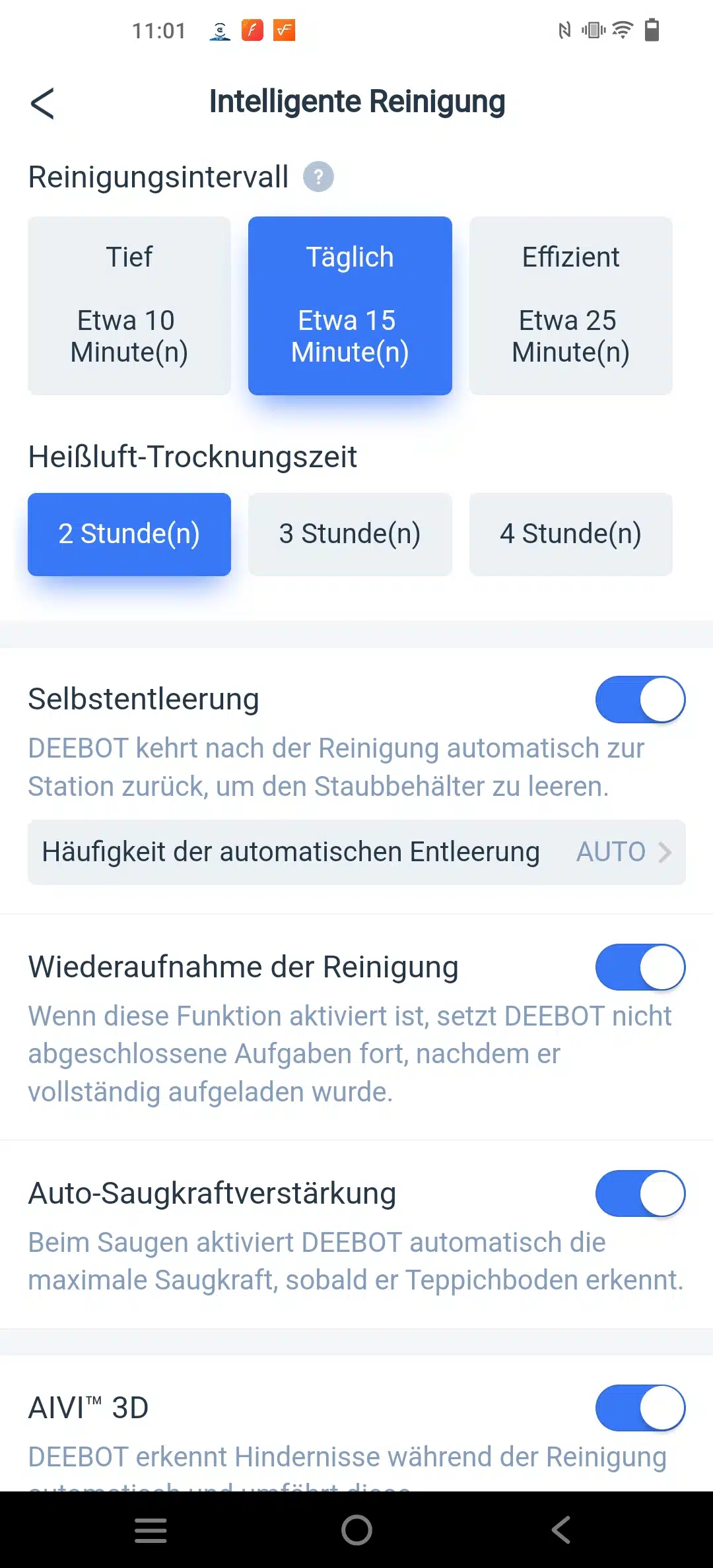Disable the Selbstentleerung switch

(x=640, y=700)
